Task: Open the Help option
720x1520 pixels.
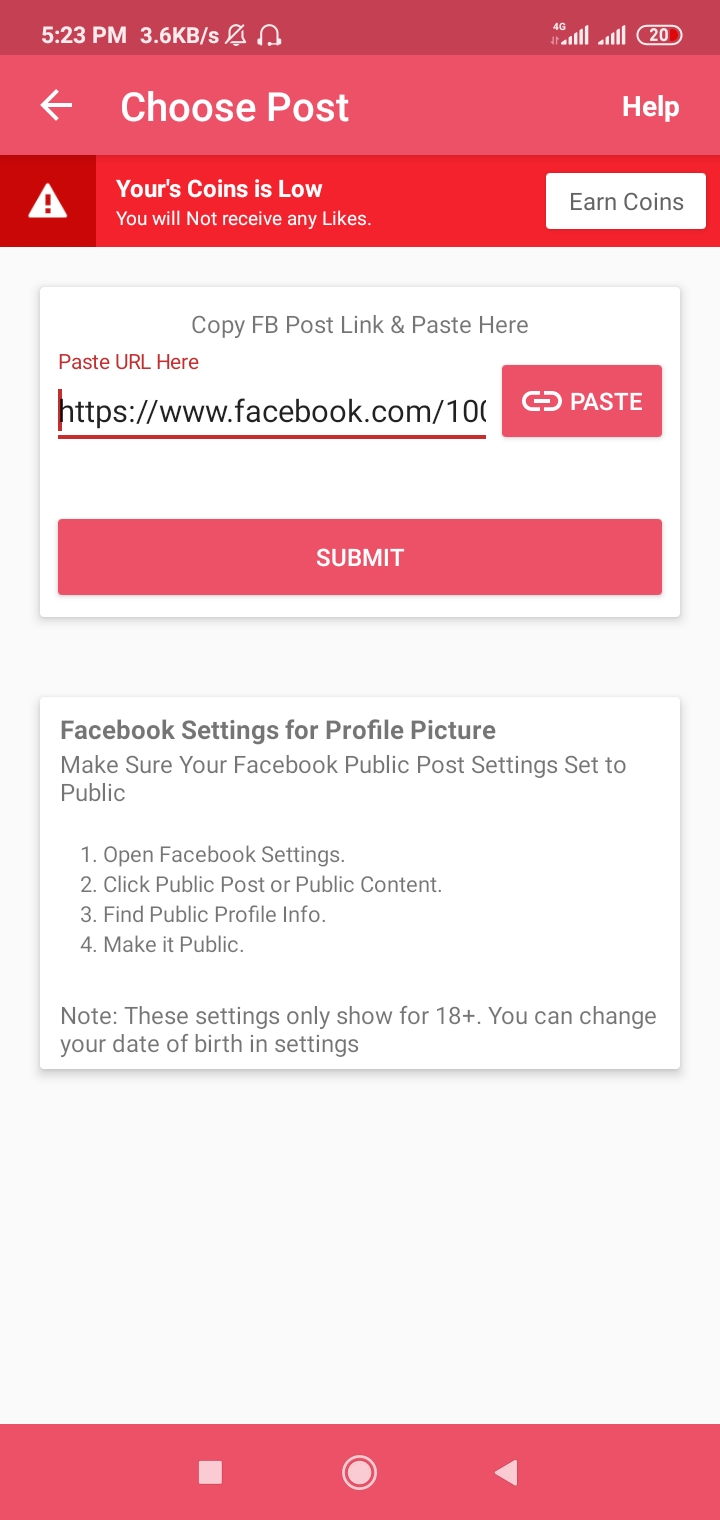Action: pos(650,107)
